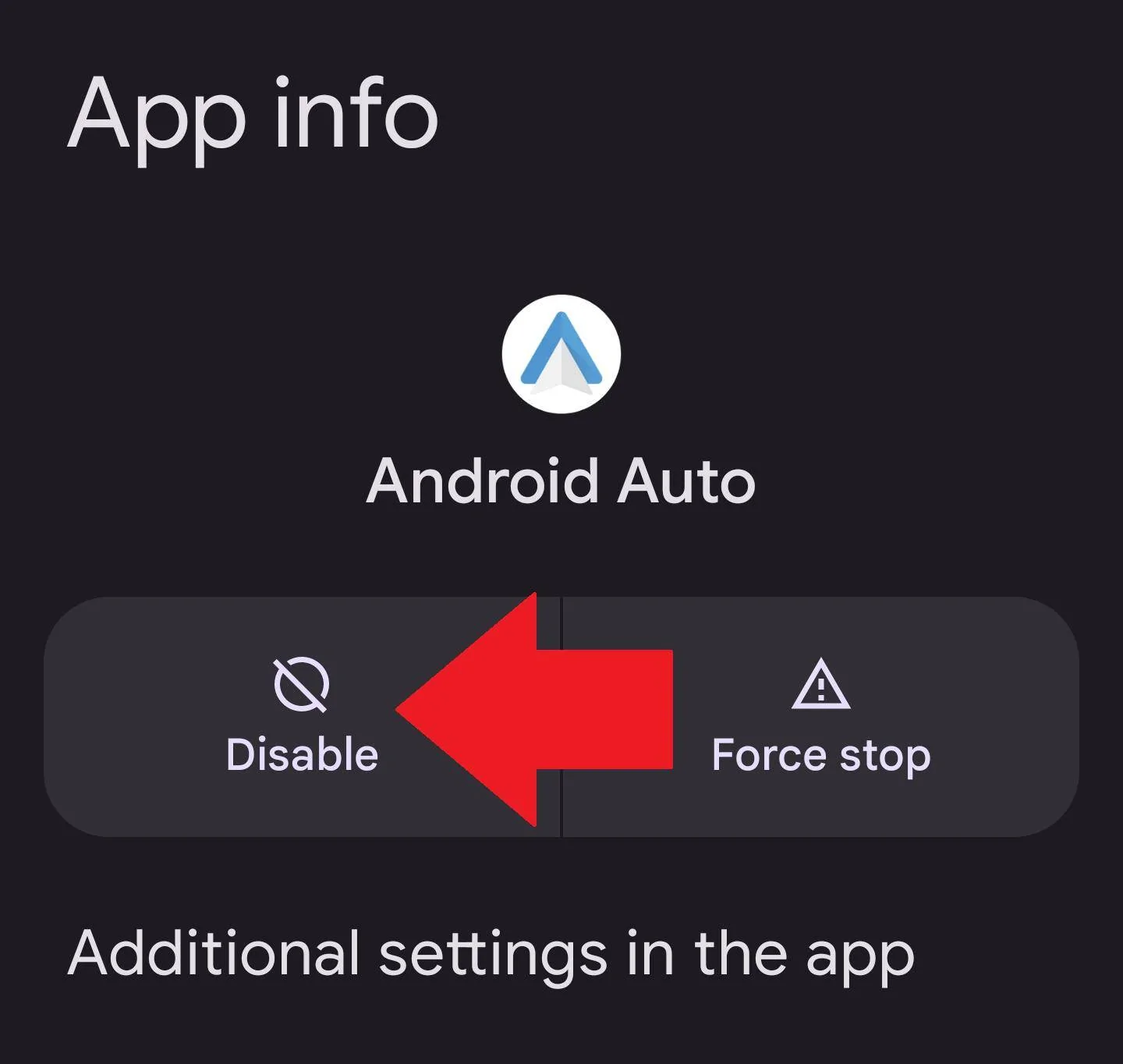Disable the Android Auto app
The image size is (1123, 1064).
(302, 716)
